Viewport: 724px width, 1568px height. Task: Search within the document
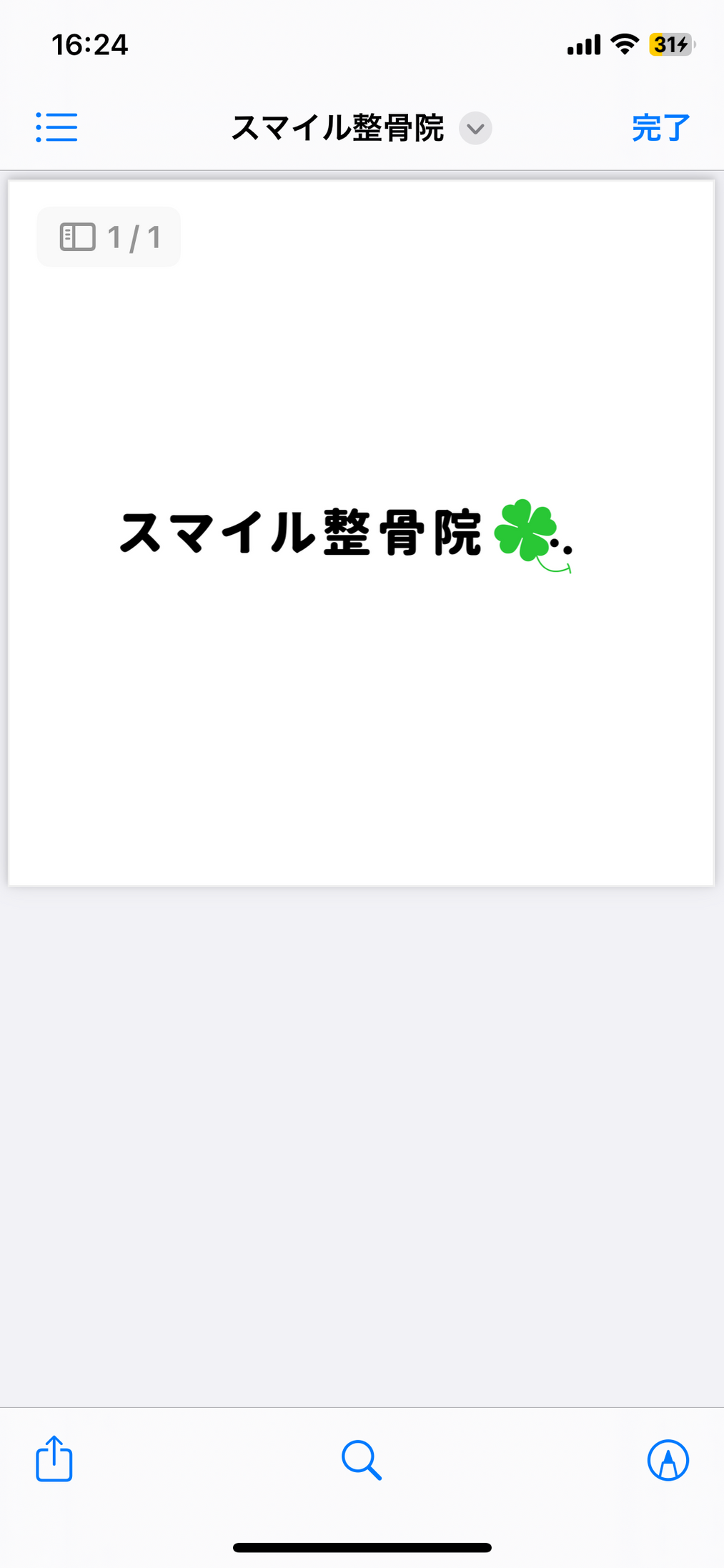click(362, 1459)
